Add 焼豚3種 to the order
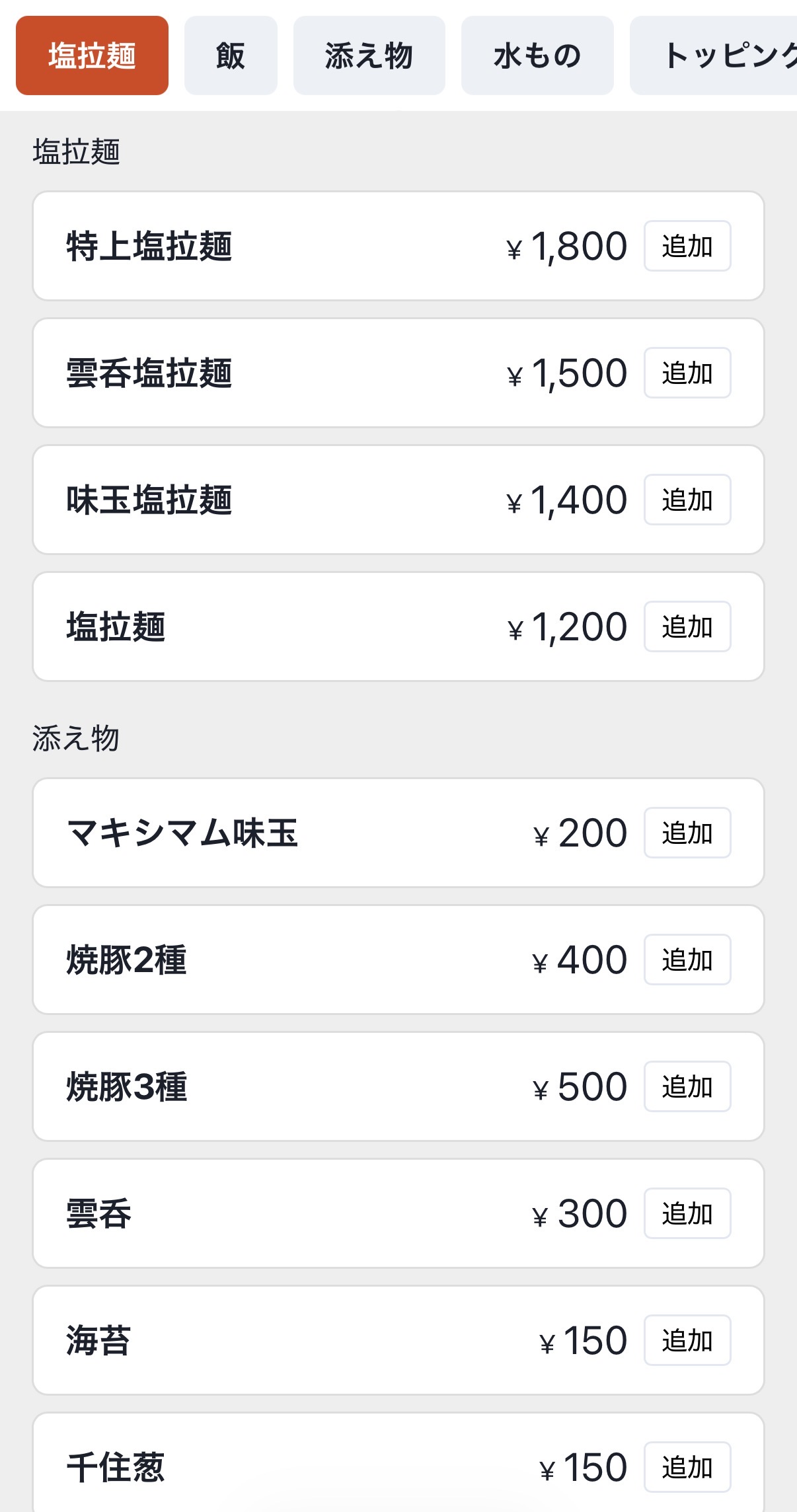Image resolution: width=797 pixels, height=1512 pixels. coord(687,1086)
